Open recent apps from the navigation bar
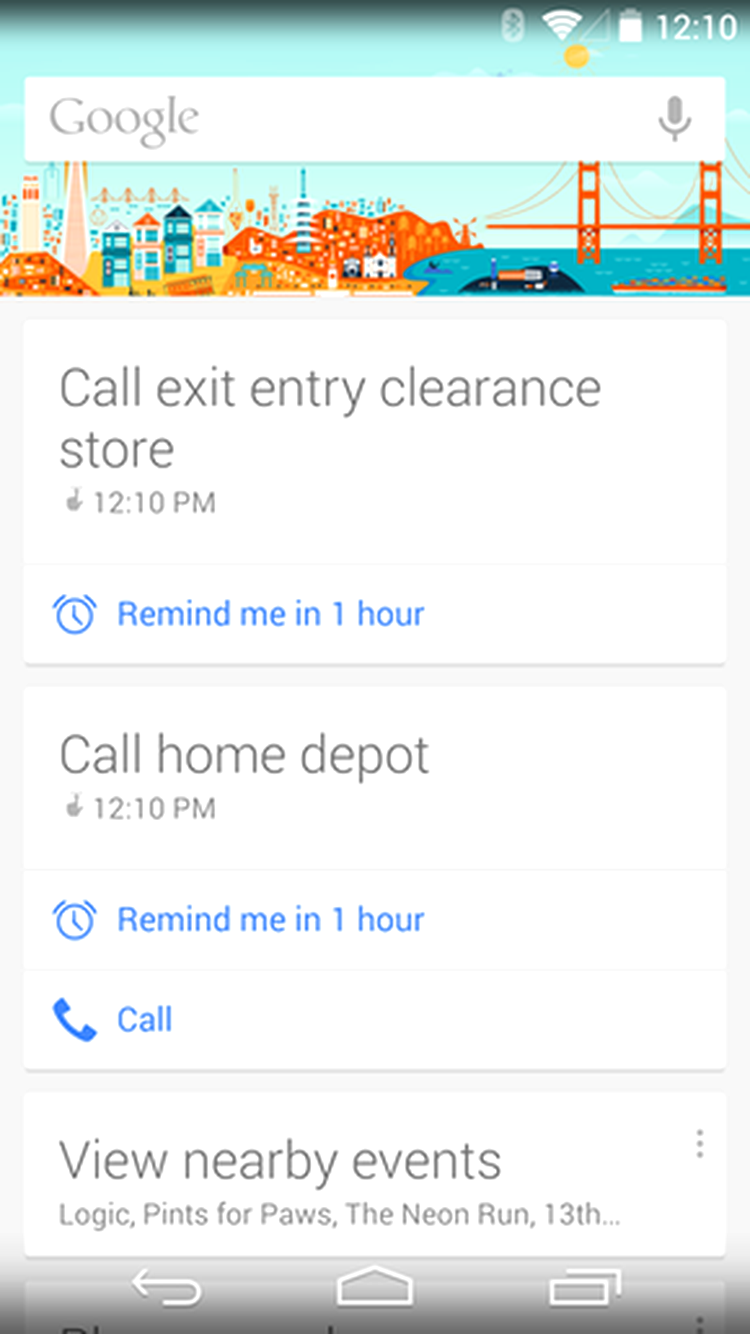This screenshot has width=750, height=1334. click(x=585, y=1288)
